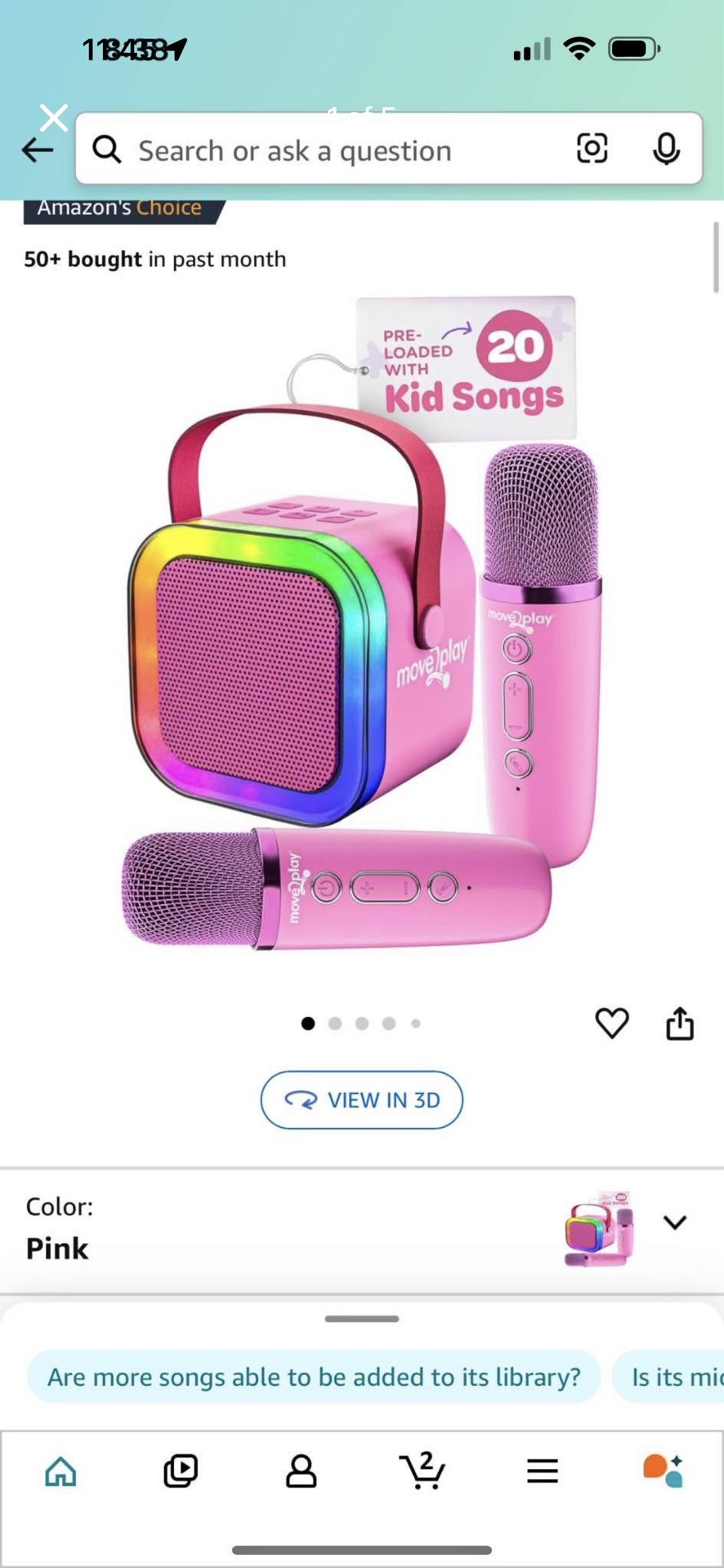Image resolution: width=724 pixels, height=1568 pixels.
Task: Open the cart with 2 items
Action: pyautogui.click(x=422, y=1472)
